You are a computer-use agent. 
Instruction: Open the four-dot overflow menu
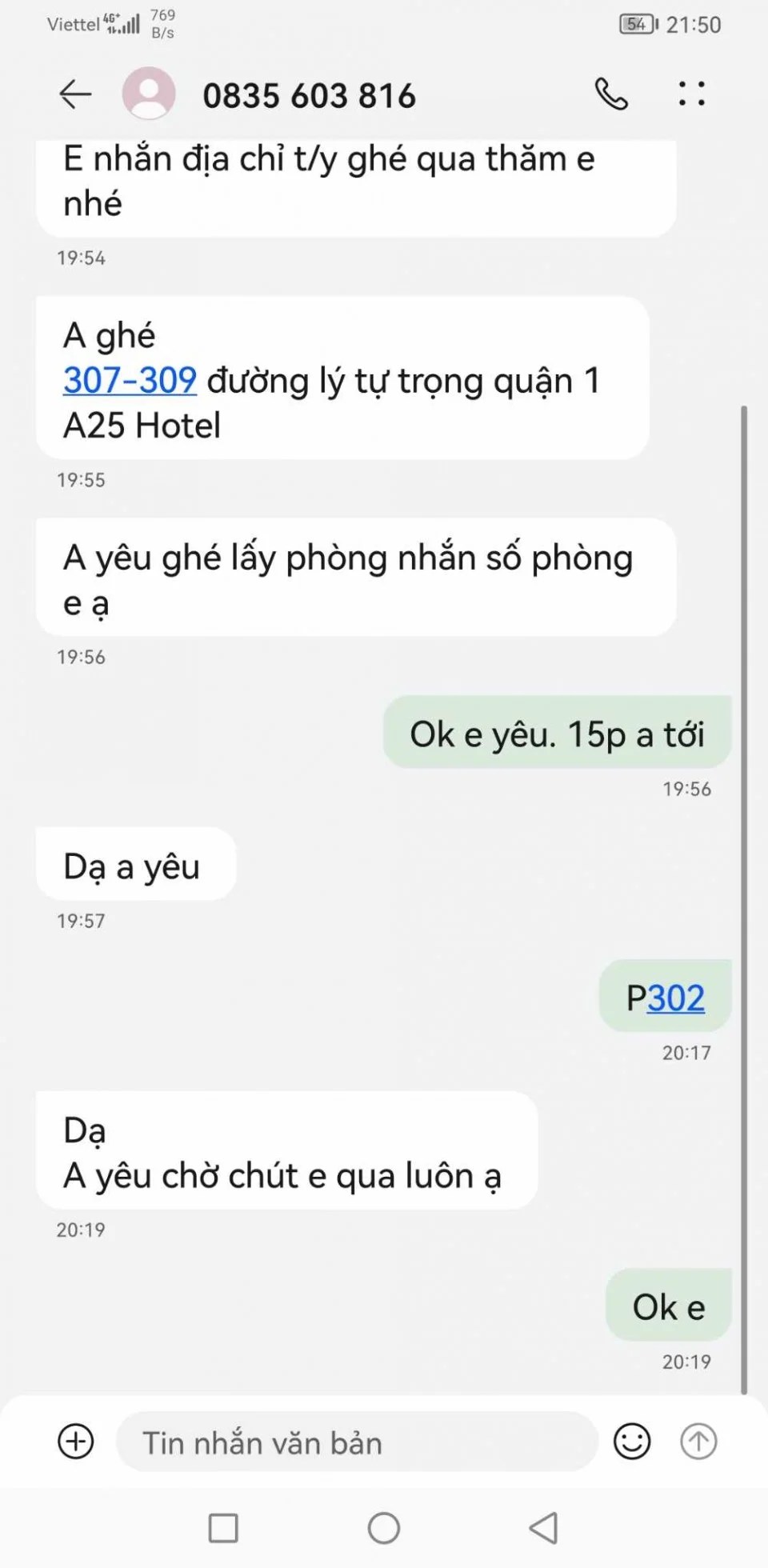click(x=691, y=94)
